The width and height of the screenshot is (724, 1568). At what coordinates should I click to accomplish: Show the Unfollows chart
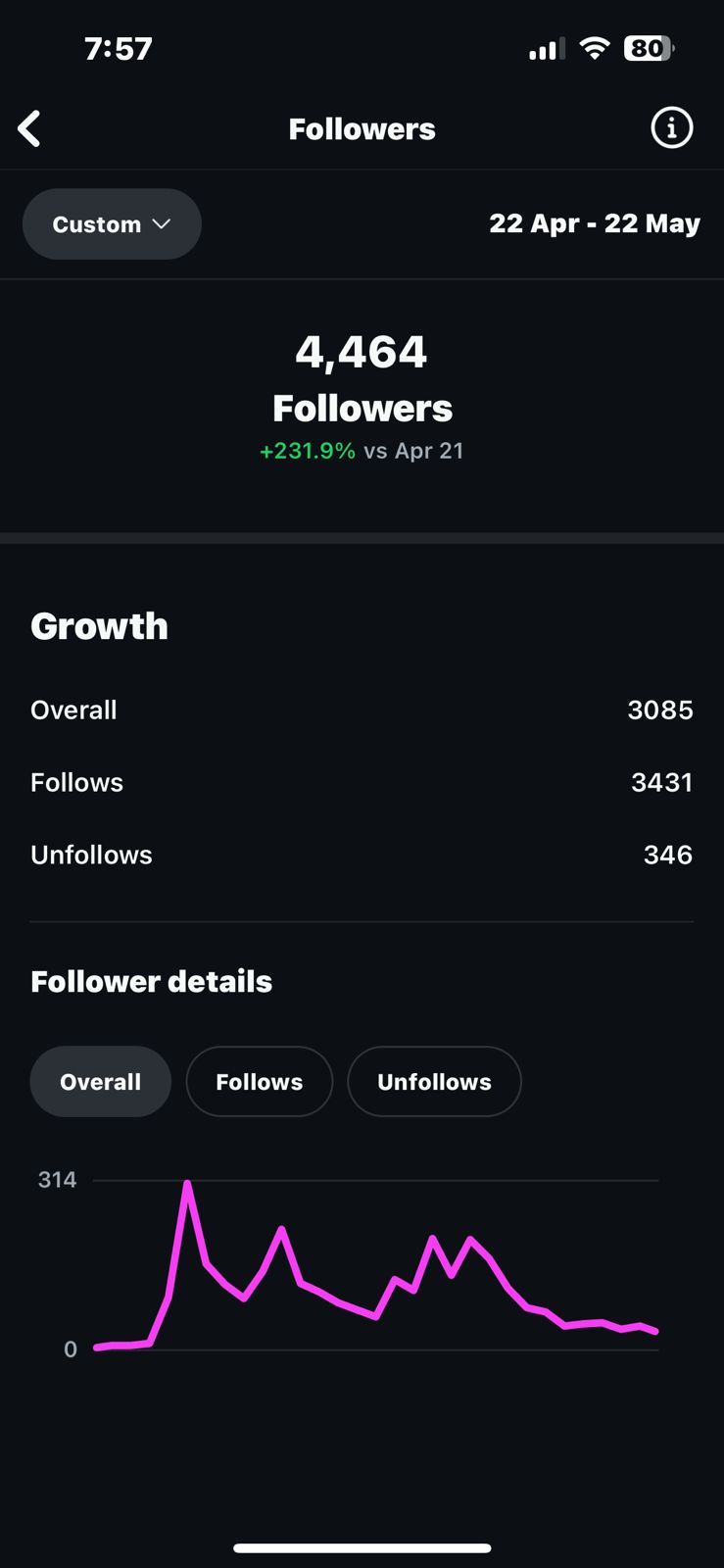(x=434, y=1082)
